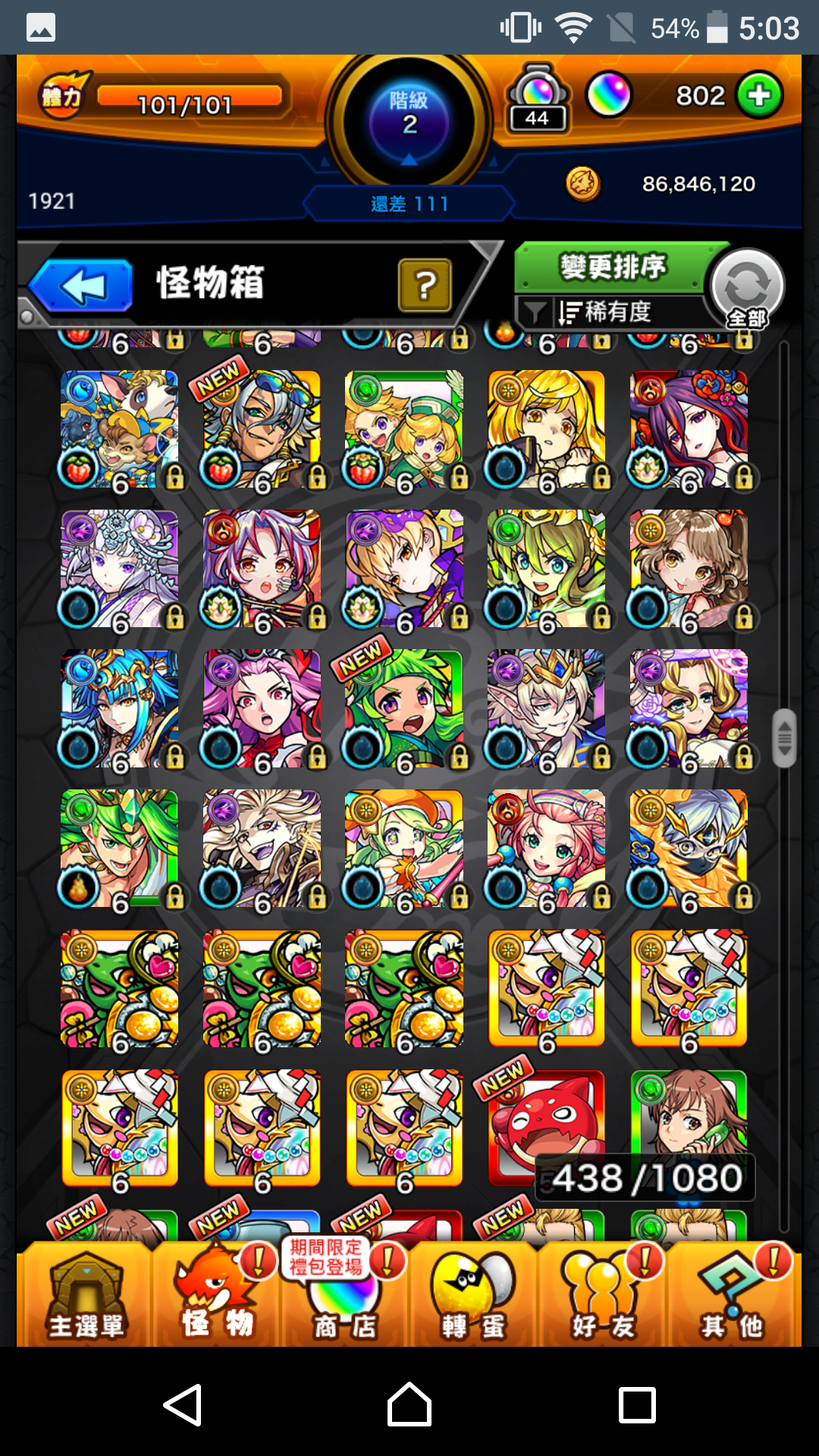This screenshot has width=819, height=1456.
Task: Toggle the 全部 refresh filter button
Action: pos(747,288)
